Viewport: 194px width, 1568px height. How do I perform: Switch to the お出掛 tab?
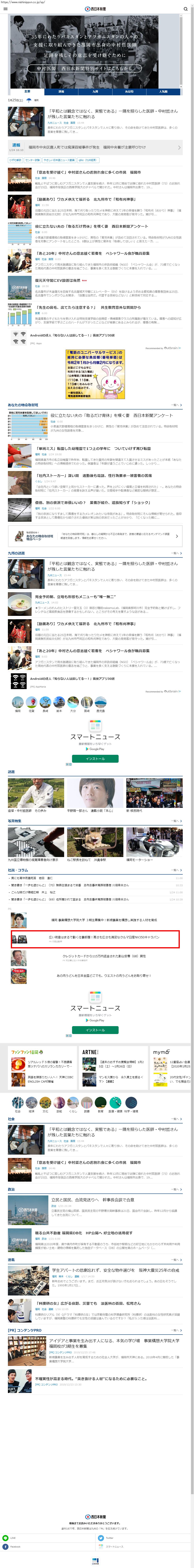tap(129, 91)
